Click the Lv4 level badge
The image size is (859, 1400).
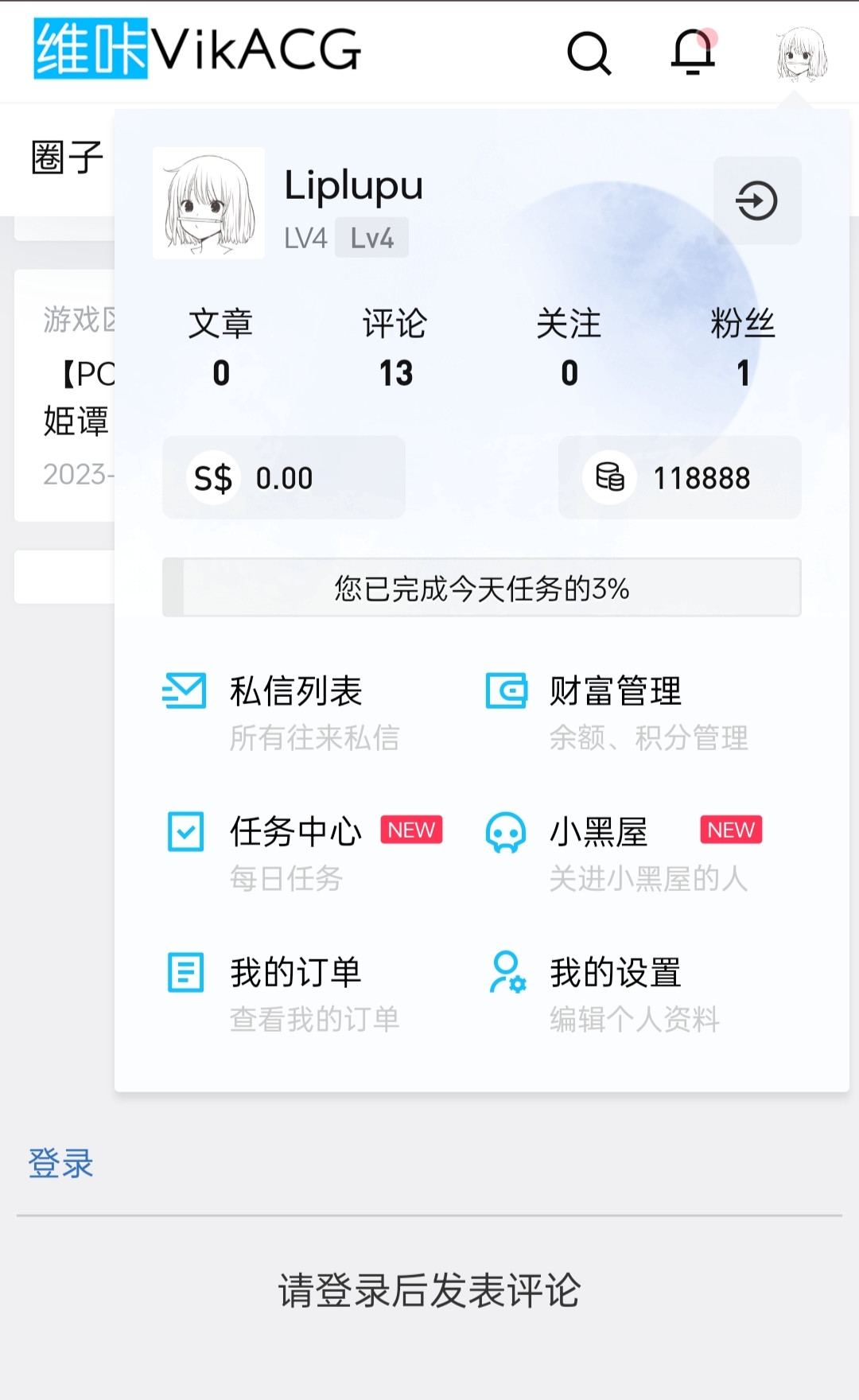tap(371, 237)
